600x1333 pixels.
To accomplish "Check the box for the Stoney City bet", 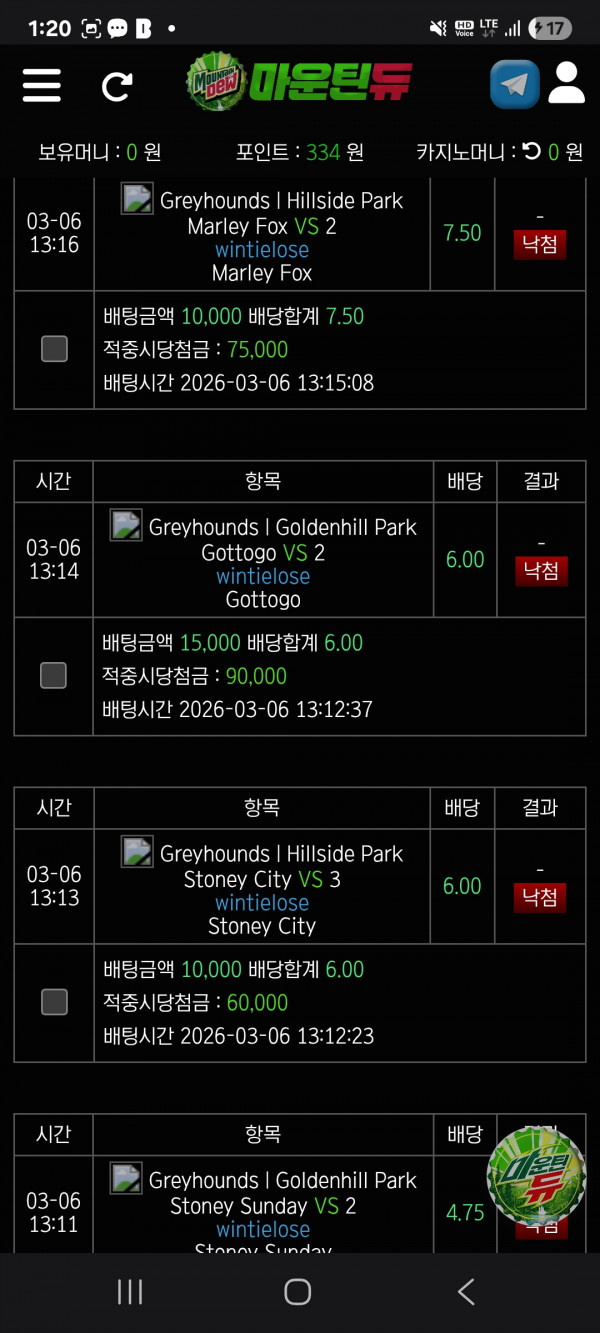I will (x=54, y=1002).
